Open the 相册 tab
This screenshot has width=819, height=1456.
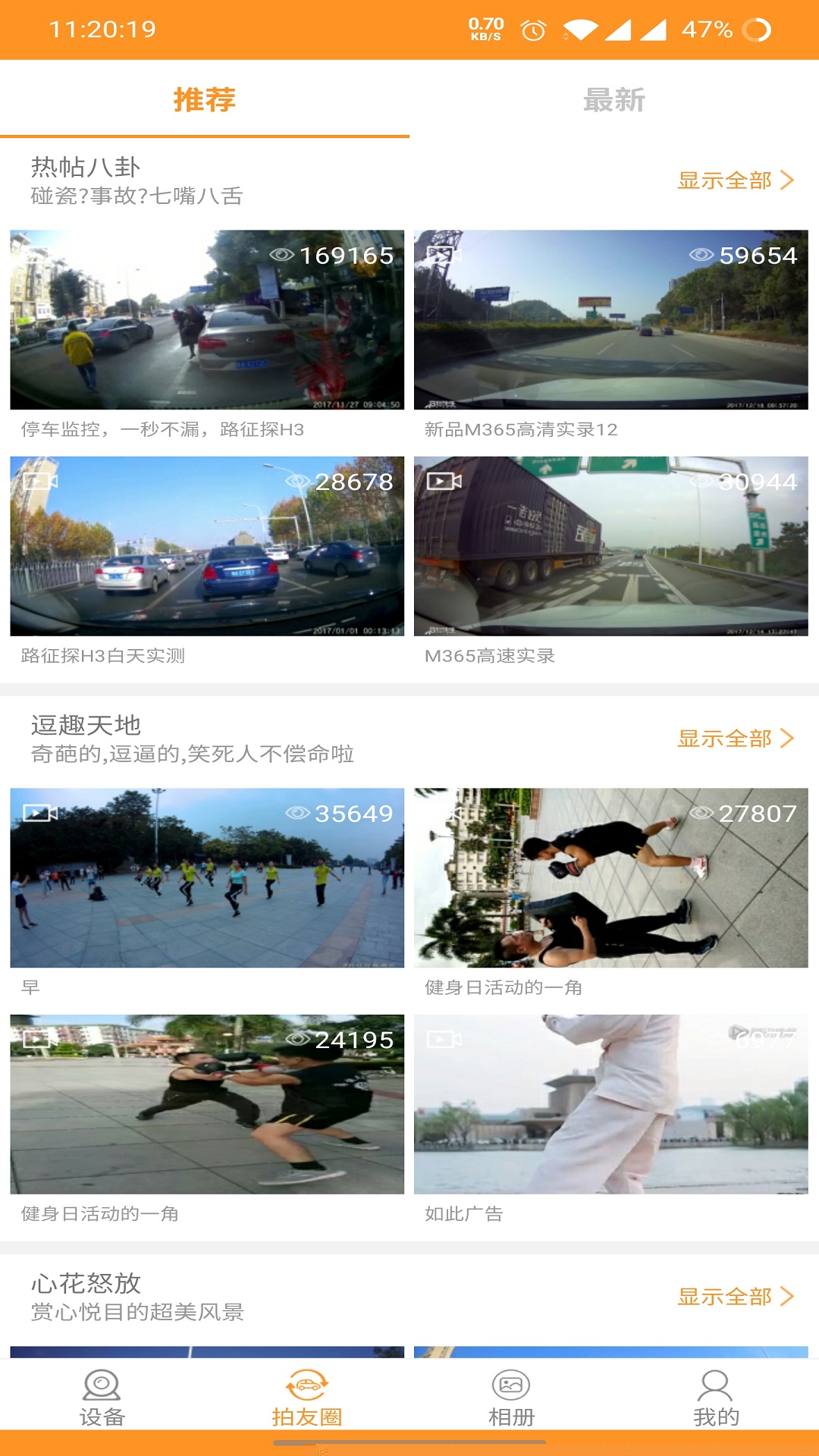click(512, 1398)
